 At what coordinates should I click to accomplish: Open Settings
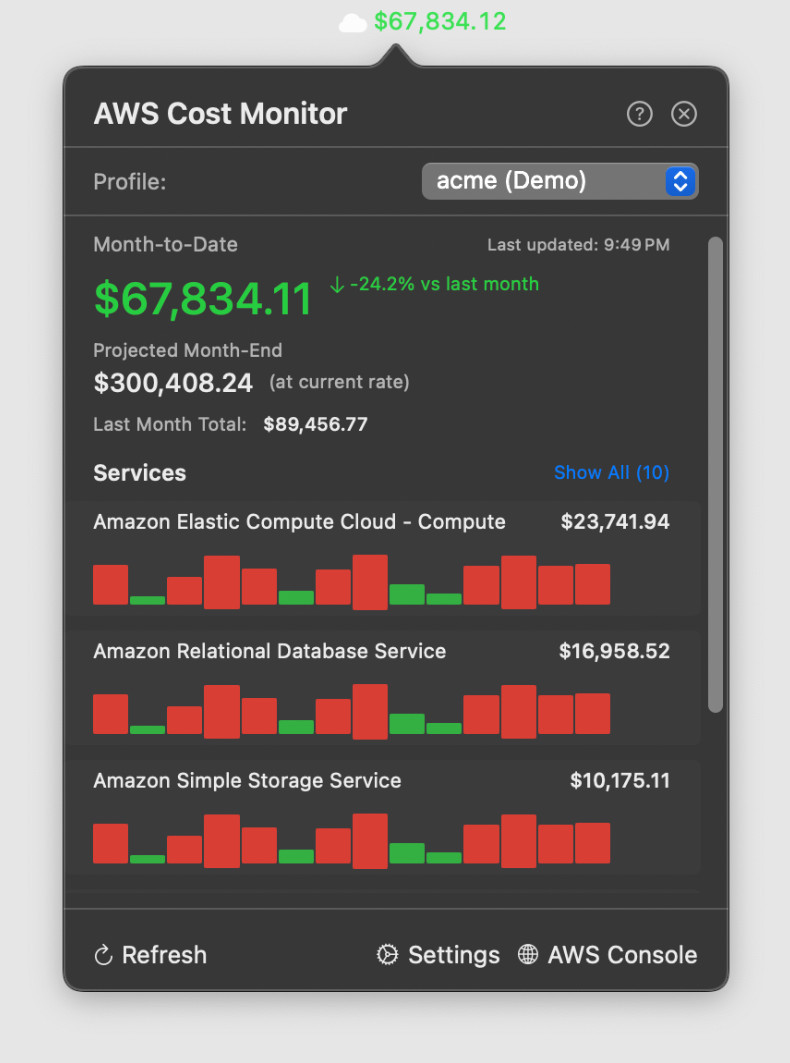[x=438, y=955]
